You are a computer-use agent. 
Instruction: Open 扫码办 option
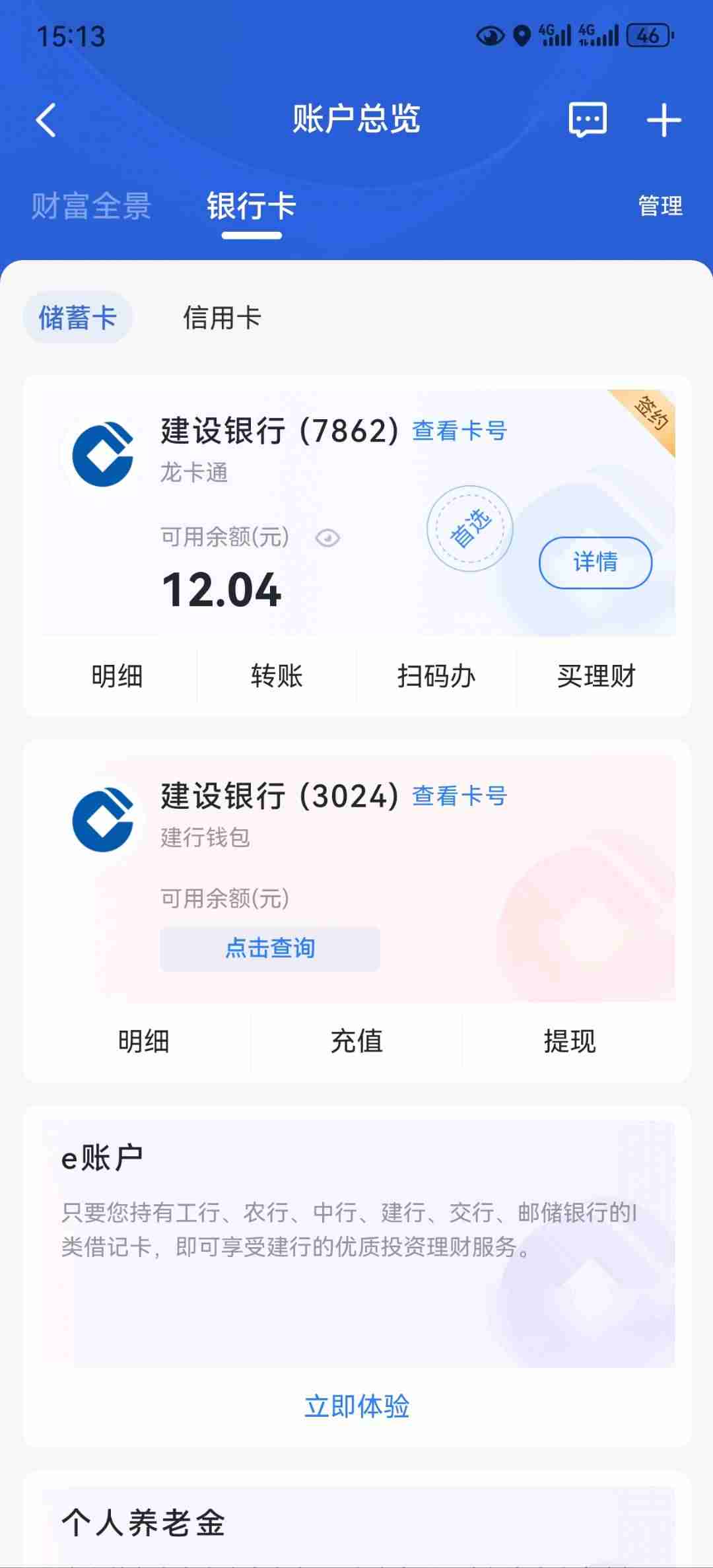pyautogui.click(x=436, y=677)
